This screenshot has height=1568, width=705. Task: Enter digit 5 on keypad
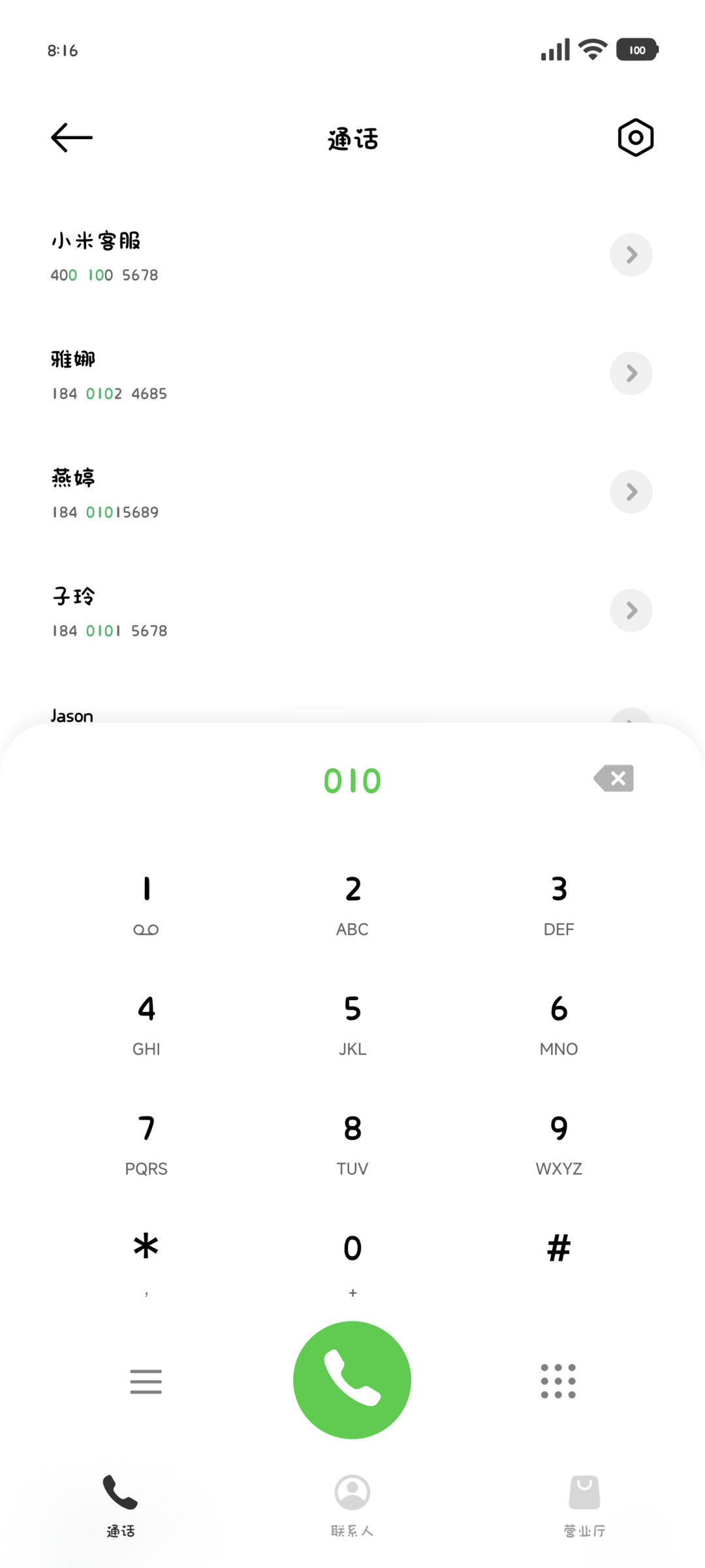tap(352, 1024)
